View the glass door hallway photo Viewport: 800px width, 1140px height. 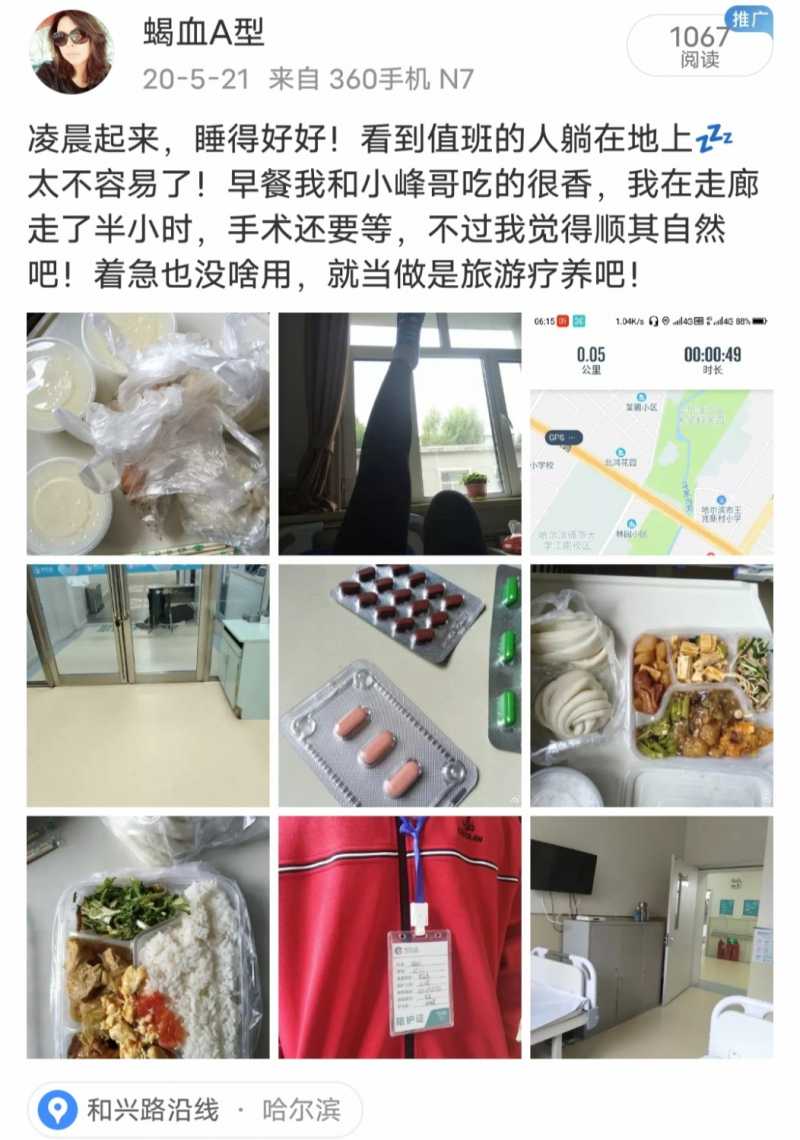148,685
